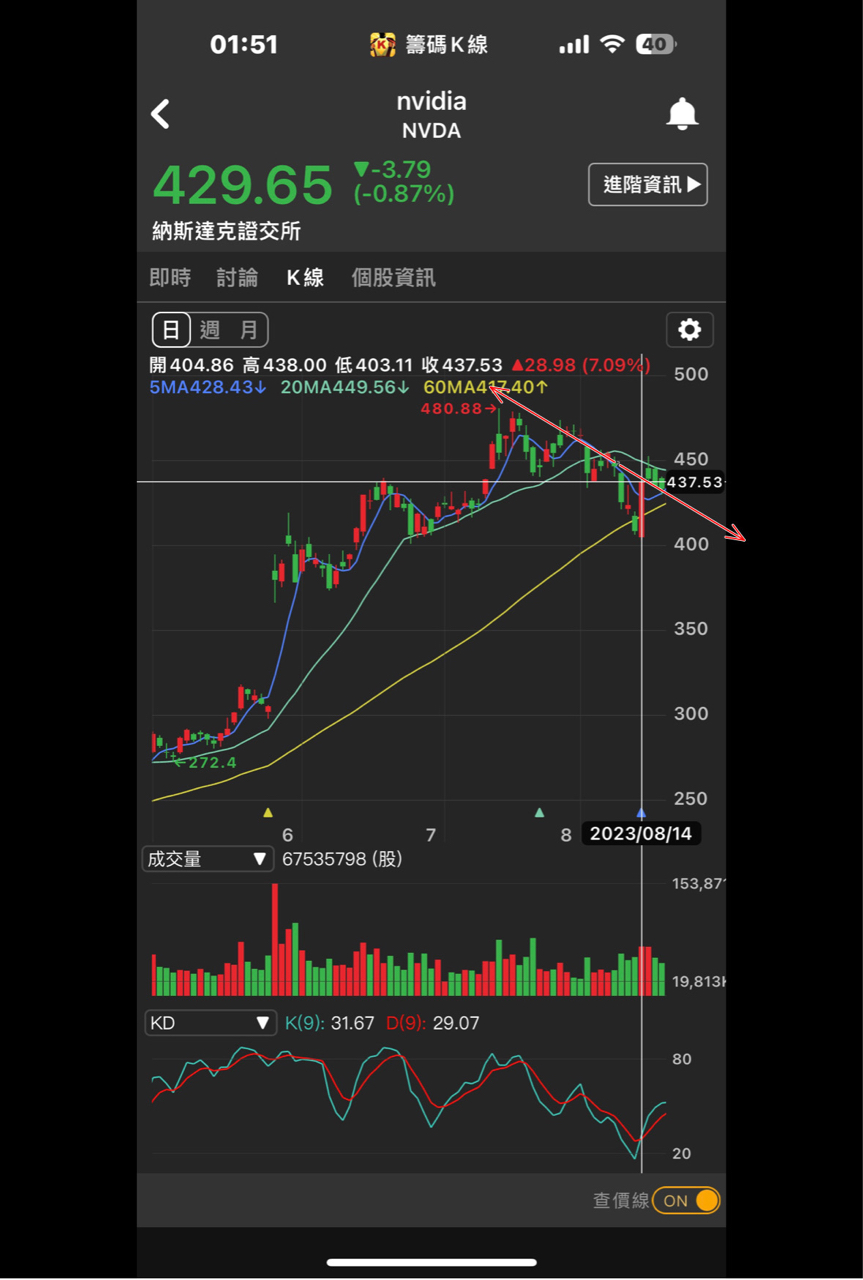Switch chart to 月 monthly interval
The height and width of the screenshot is (1280, 863).
[x=248, y=330]
